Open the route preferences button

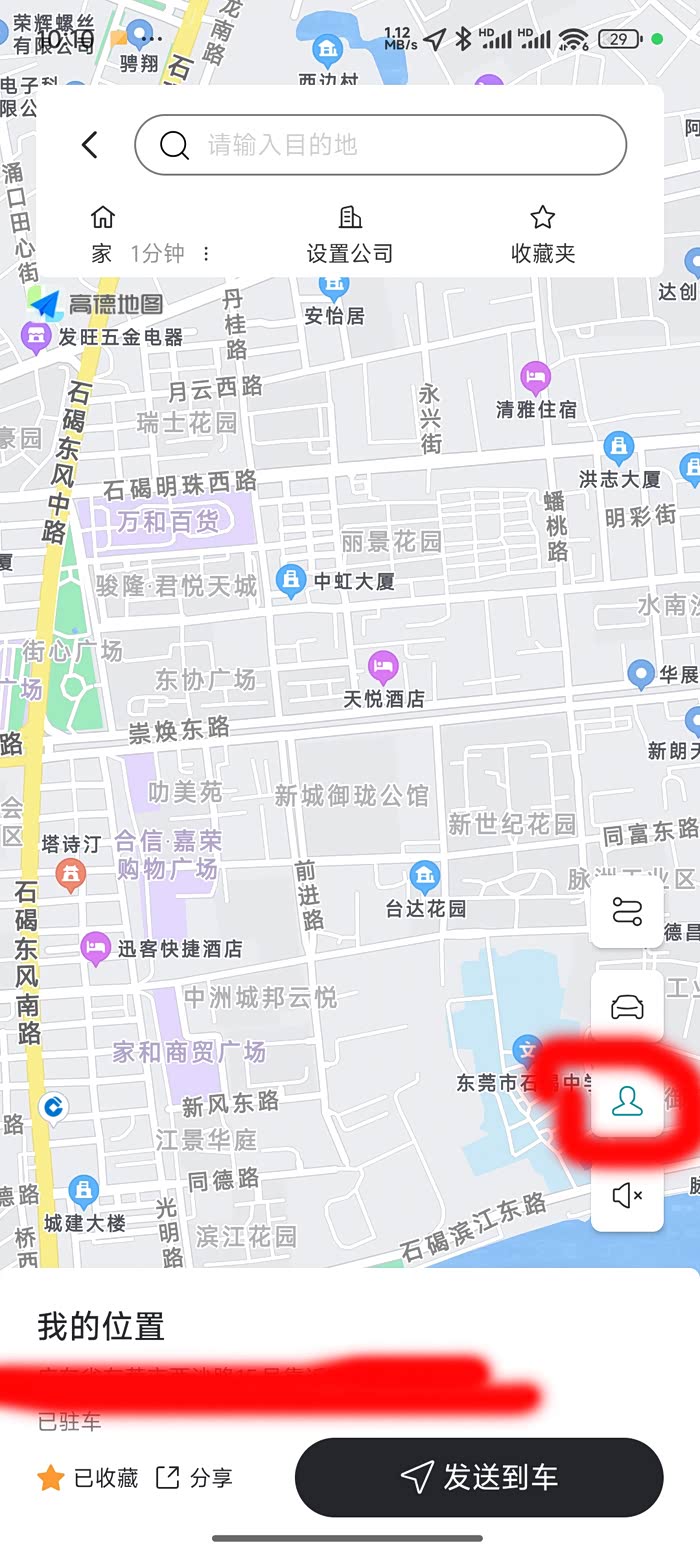coord(627,912)
